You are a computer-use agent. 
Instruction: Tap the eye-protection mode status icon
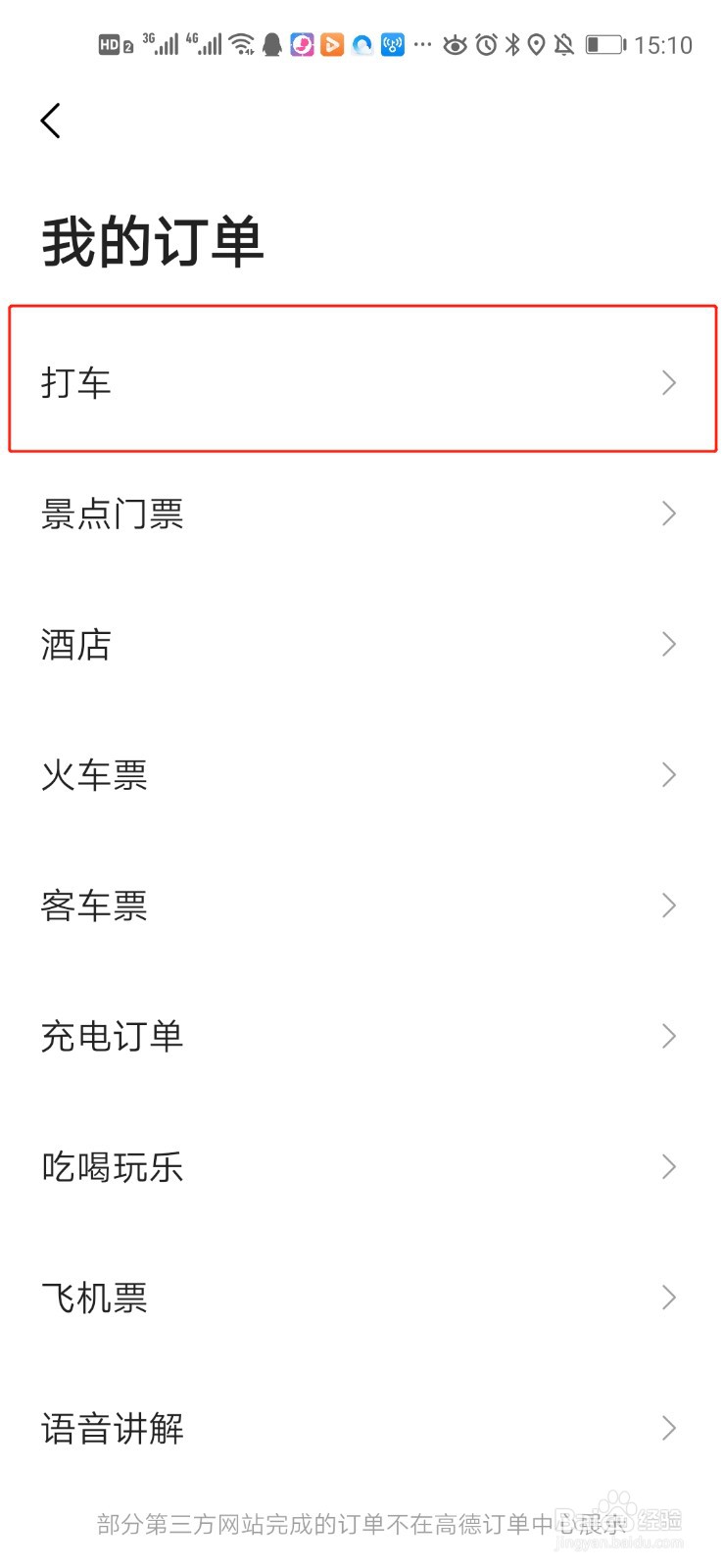pos(456,44)
